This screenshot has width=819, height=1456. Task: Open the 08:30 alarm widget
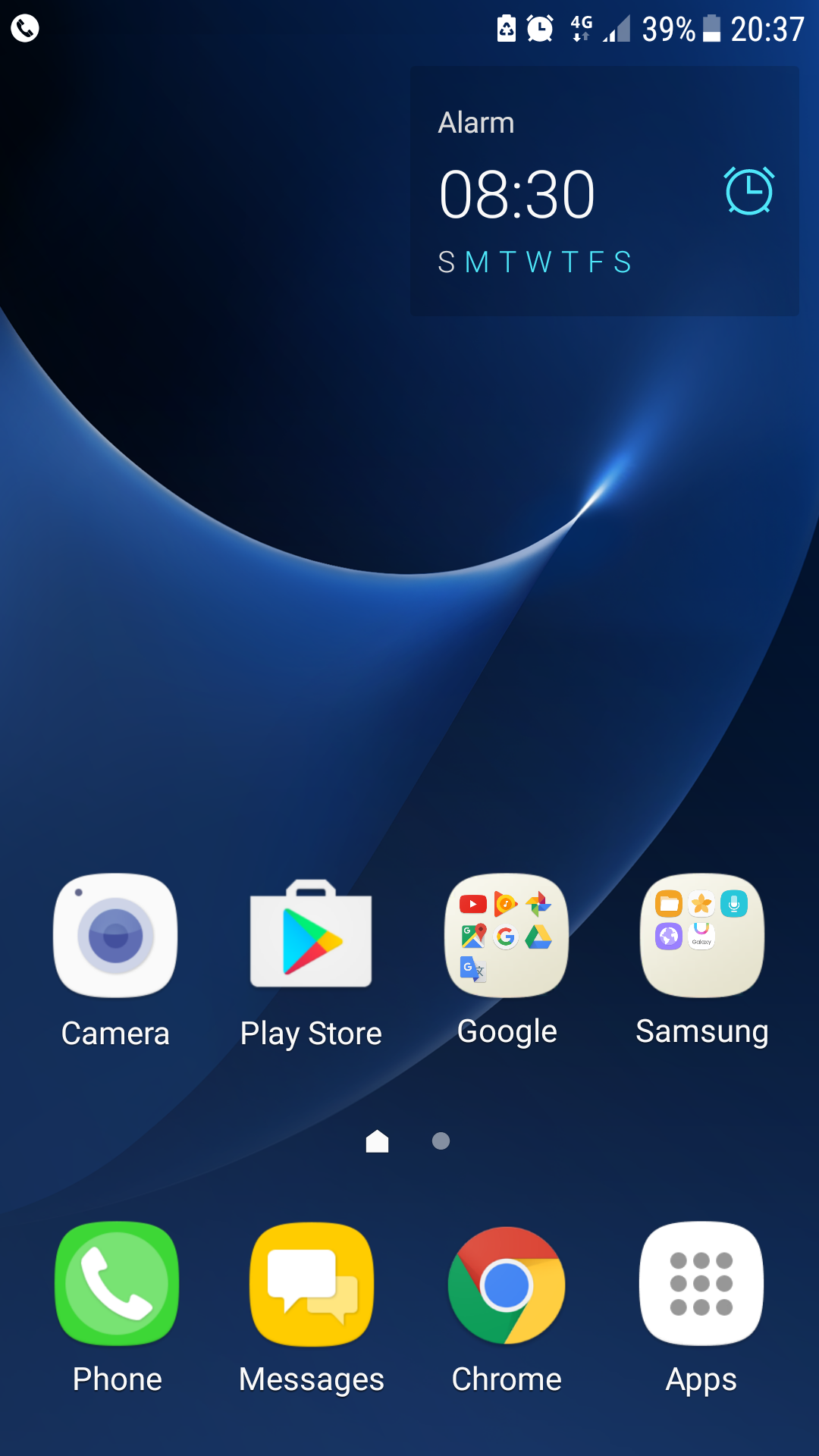click(531, 193)
